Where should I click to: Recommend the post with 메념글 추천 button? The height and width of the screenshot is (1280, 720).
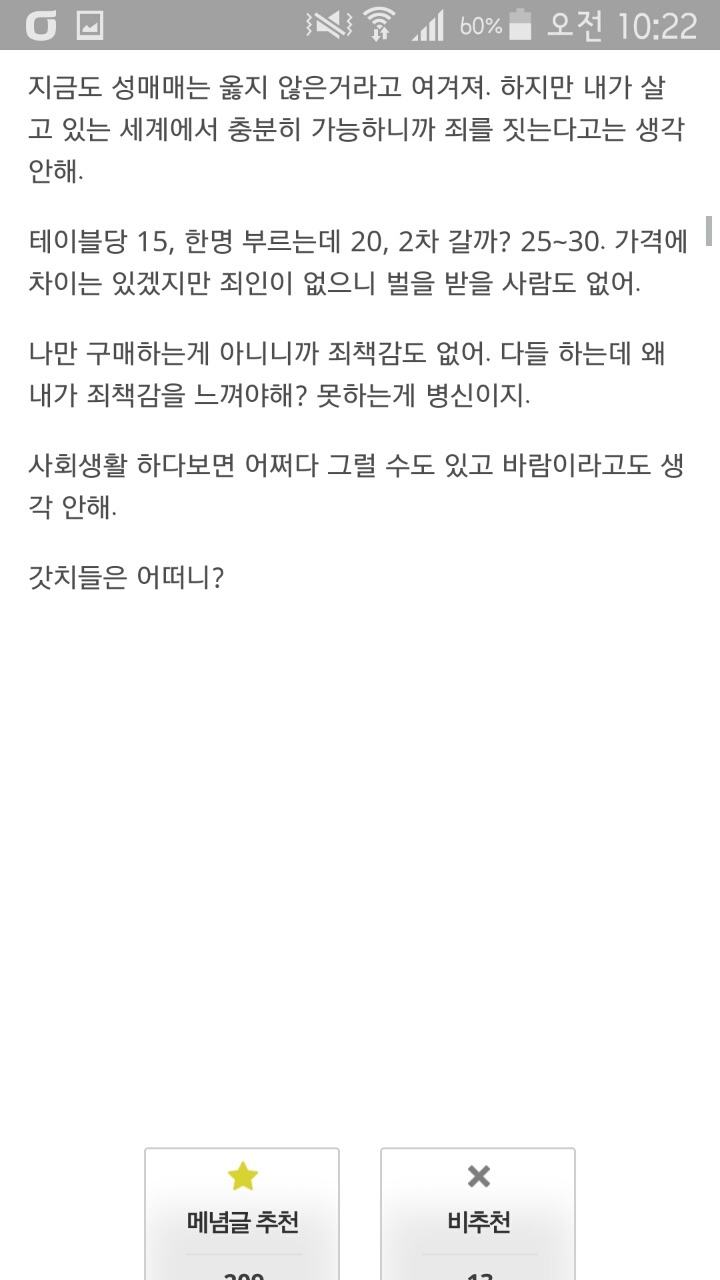click(x=242, y=1210)
